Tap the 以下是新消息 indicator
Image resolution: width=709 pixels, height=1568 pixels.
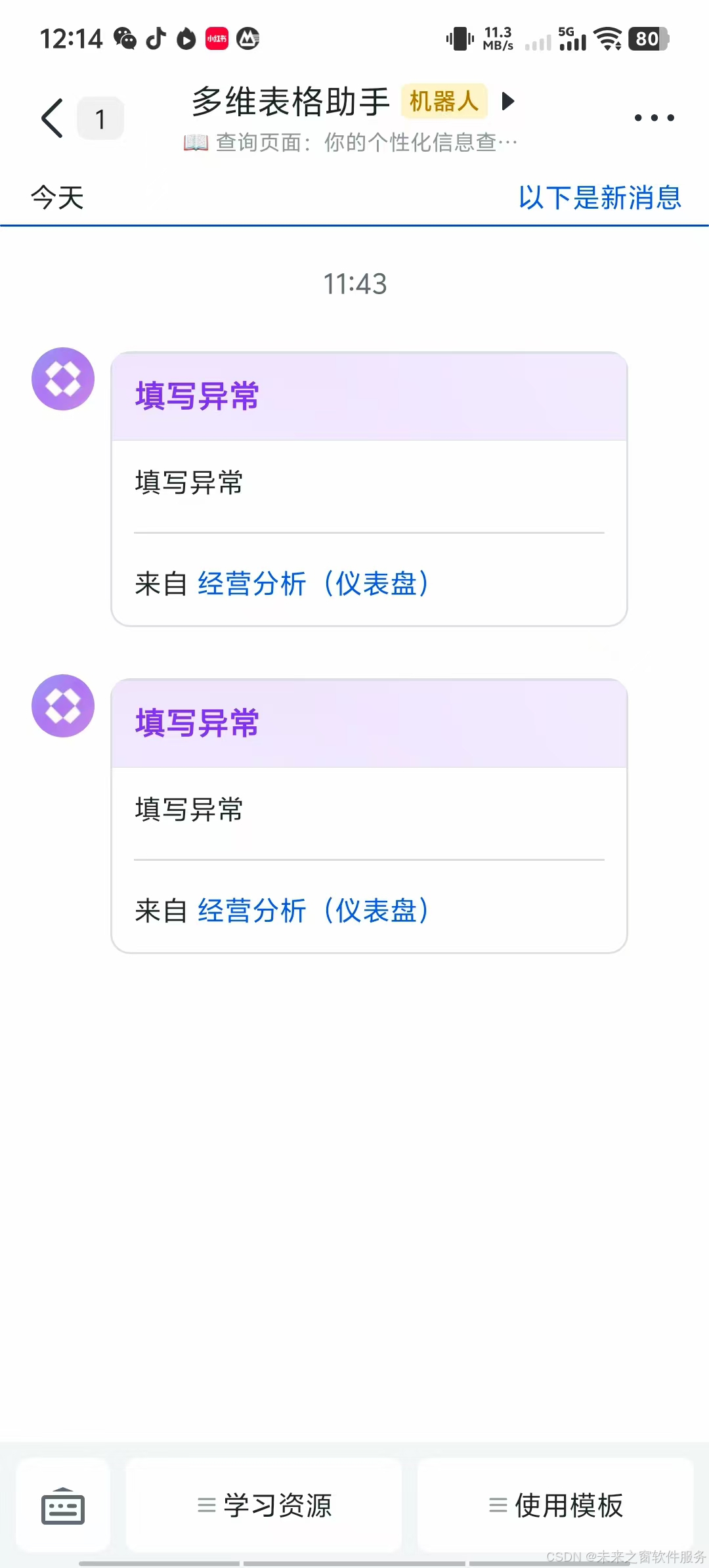click(x=600, y=198)
